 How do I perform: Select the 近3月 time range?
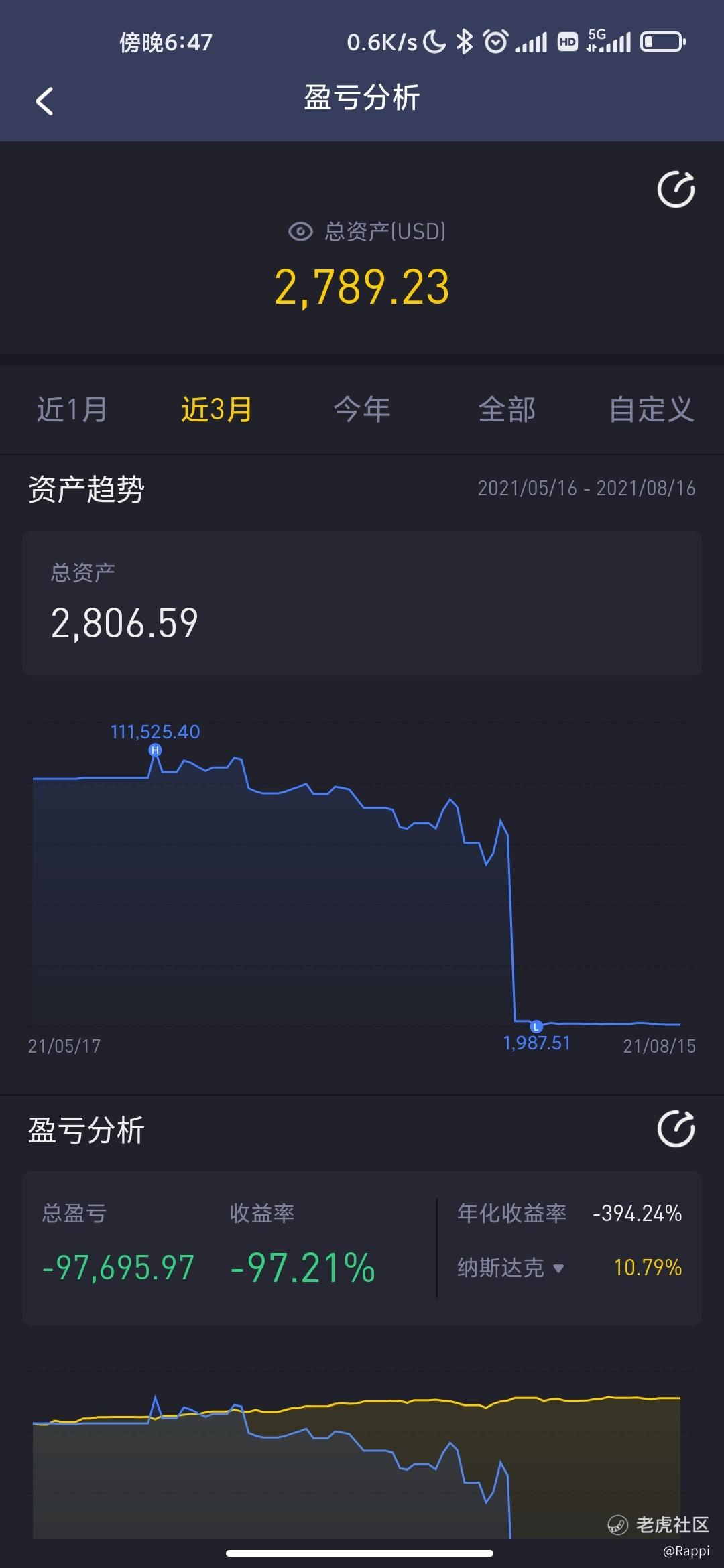click(x=217, y=409)
